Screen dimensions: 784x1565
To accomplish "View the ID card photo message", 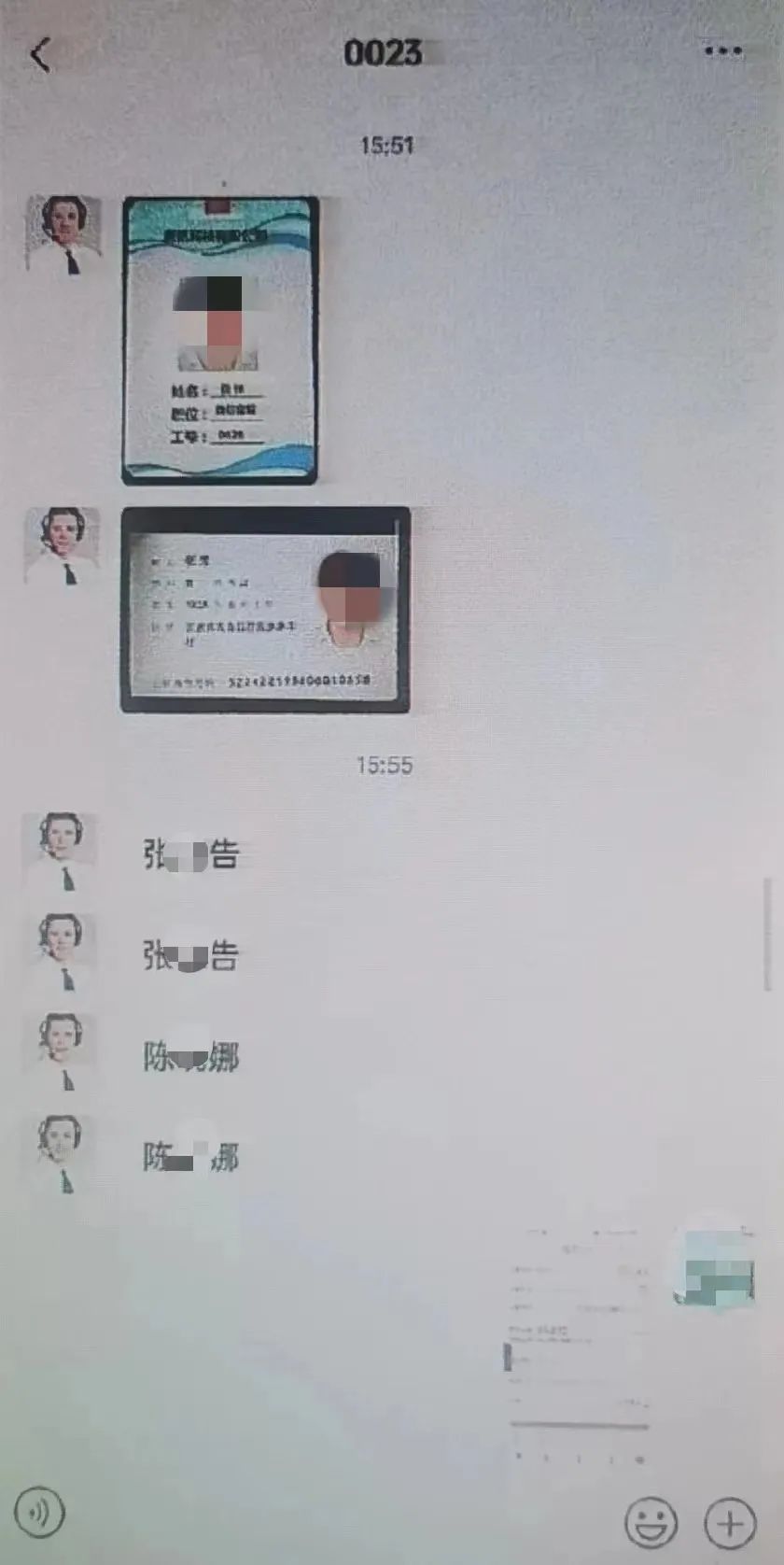I will pyautogui.click(x=265, y=611).
